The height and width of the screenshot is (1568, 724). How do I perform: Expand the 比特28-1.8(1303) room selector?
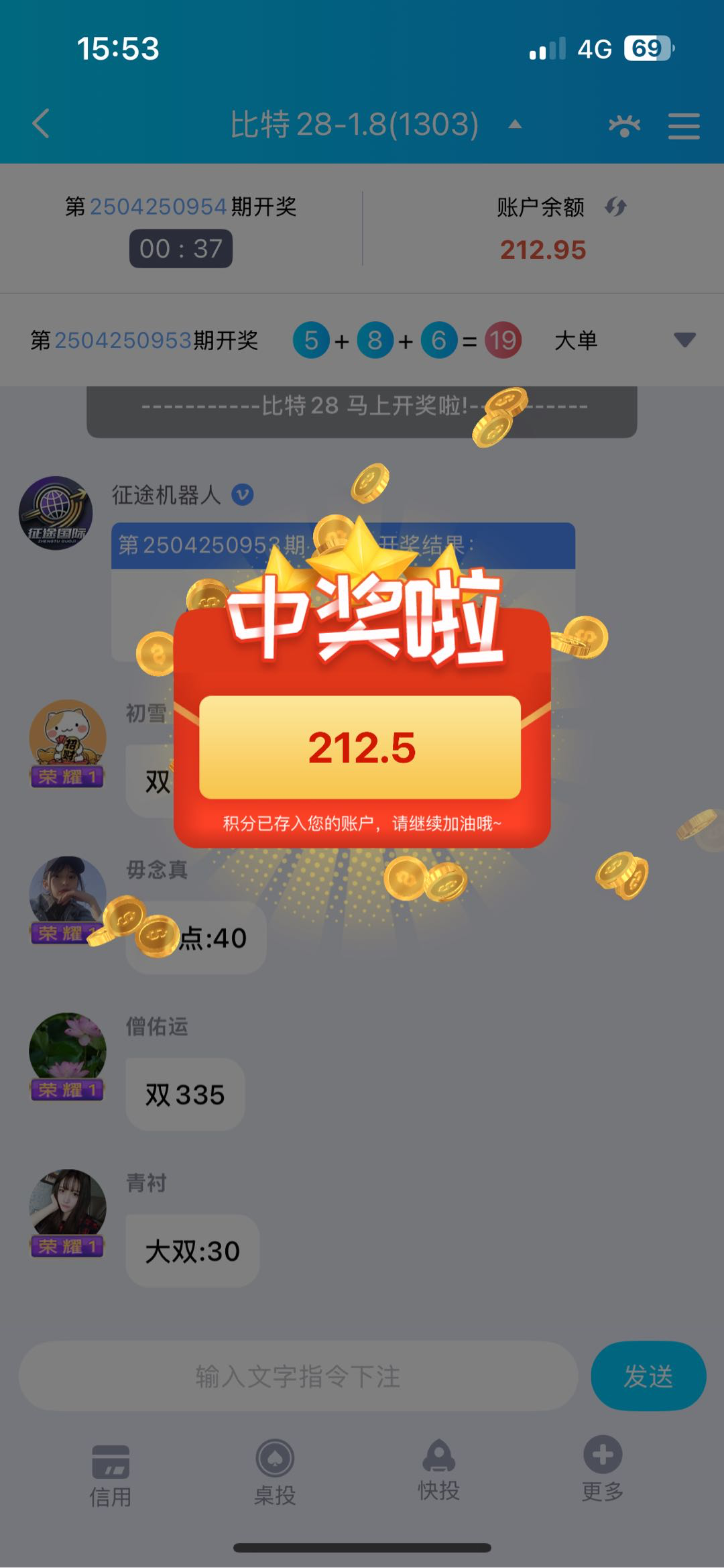(515, 125)
